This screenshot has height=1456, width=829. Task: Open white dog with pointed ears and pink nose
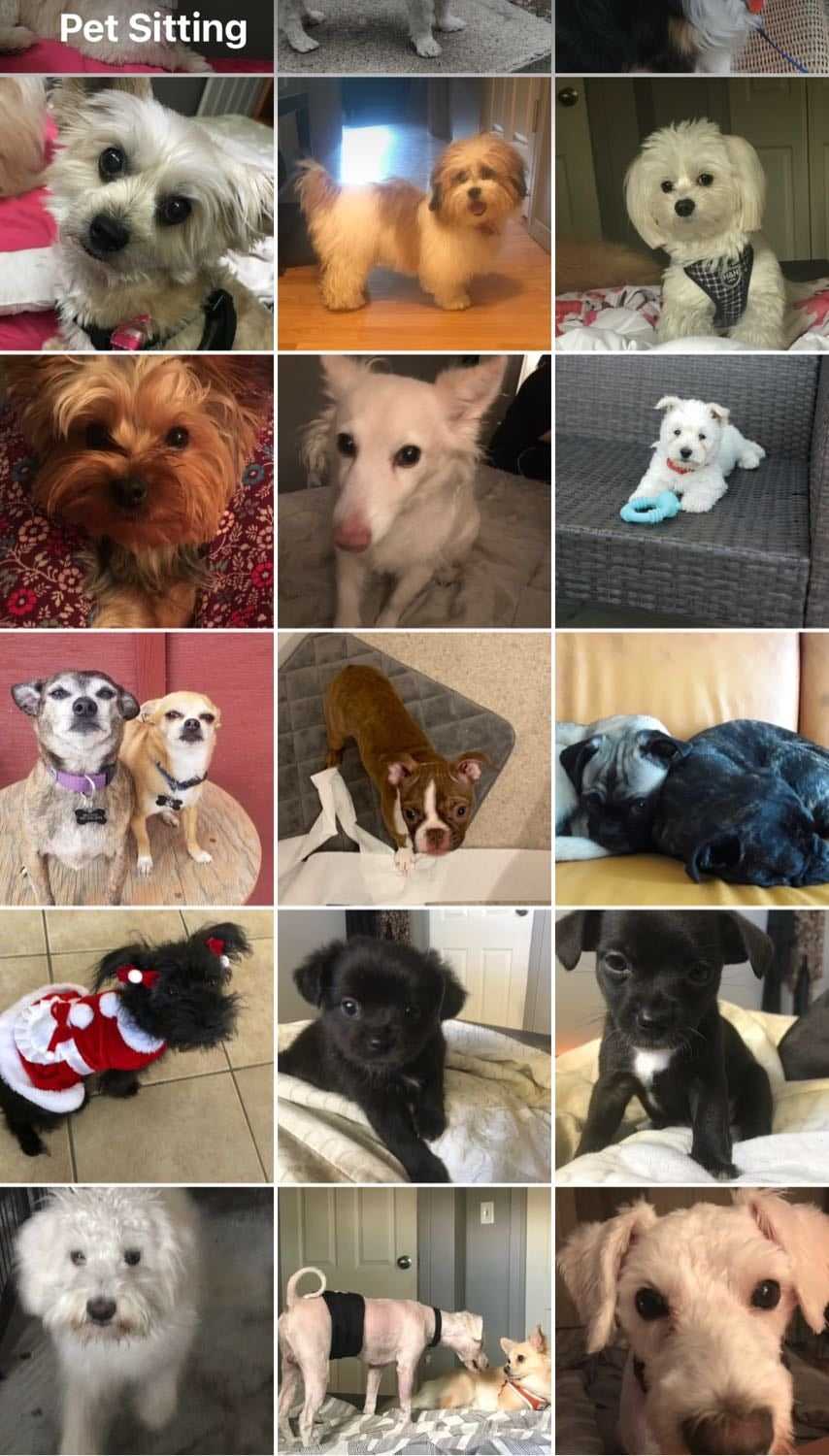click(x=414, y=491)
